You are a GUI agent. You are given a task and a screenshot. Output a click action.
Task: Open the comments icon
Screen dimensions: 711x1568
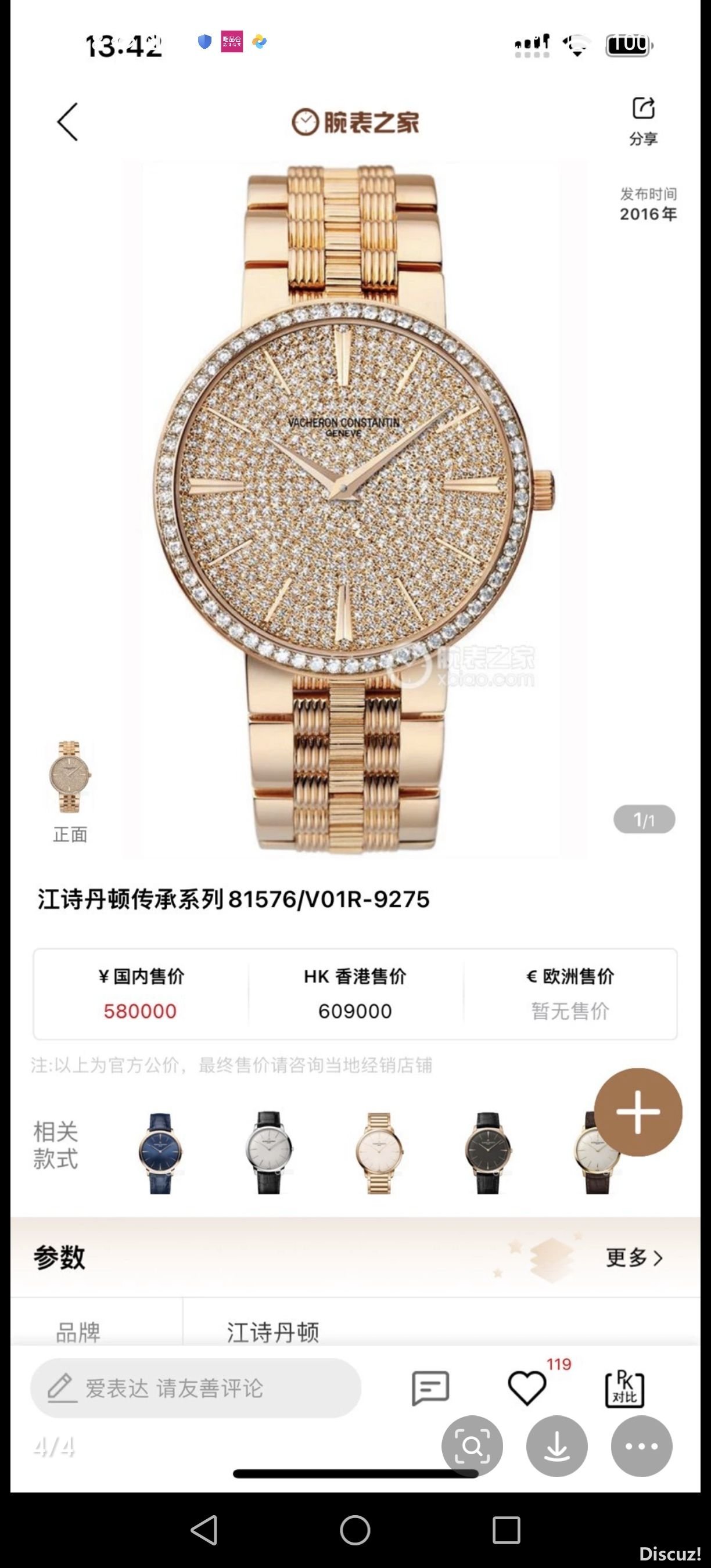(430, 1389)
